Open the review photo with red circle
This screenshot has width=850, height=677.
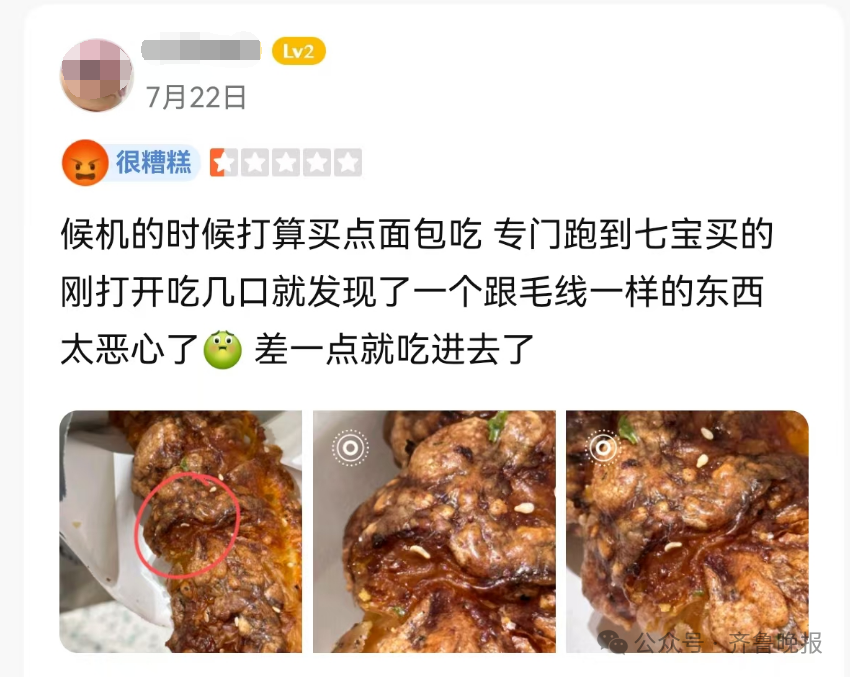tap(181, 531)
